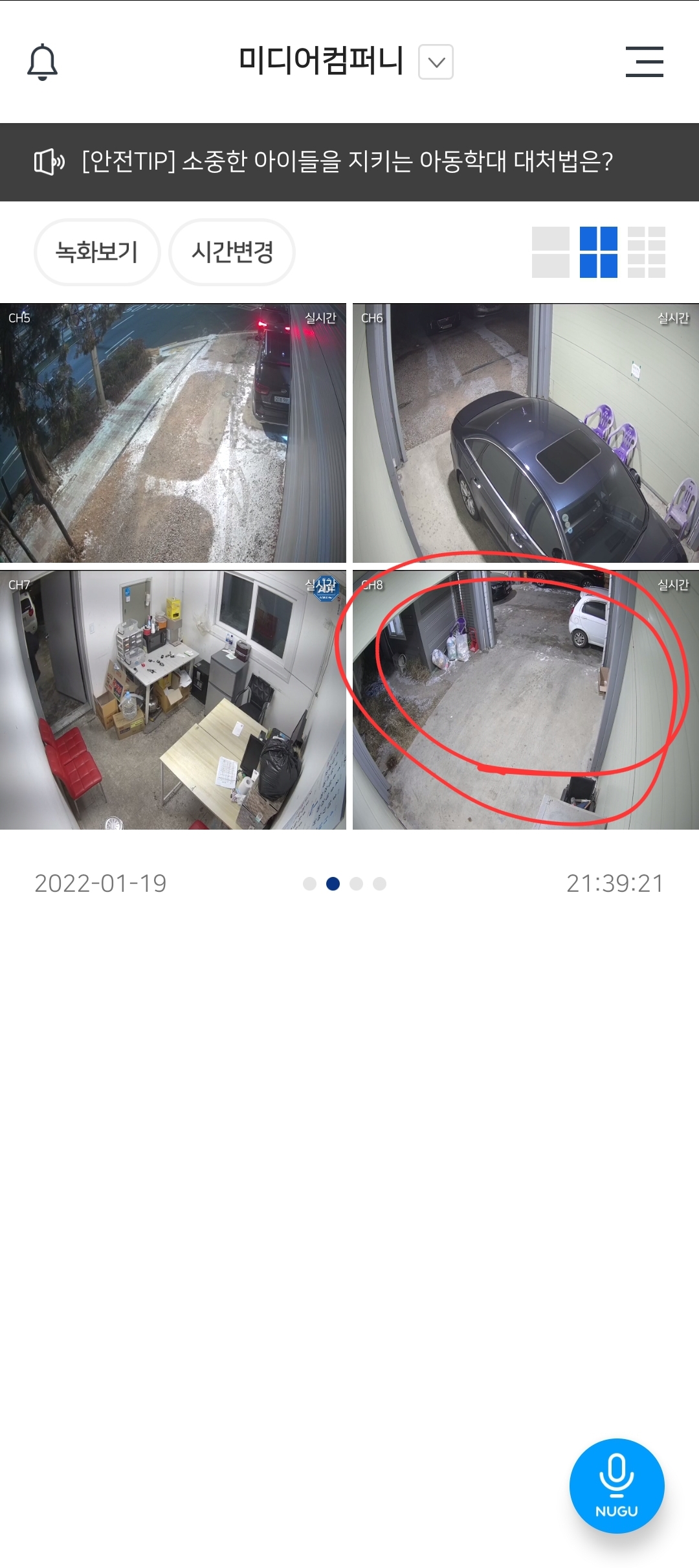Viewport: 699px width, 1568px height.
Task: Switch to the two-camera layout
Action: [x=550, y=252]
